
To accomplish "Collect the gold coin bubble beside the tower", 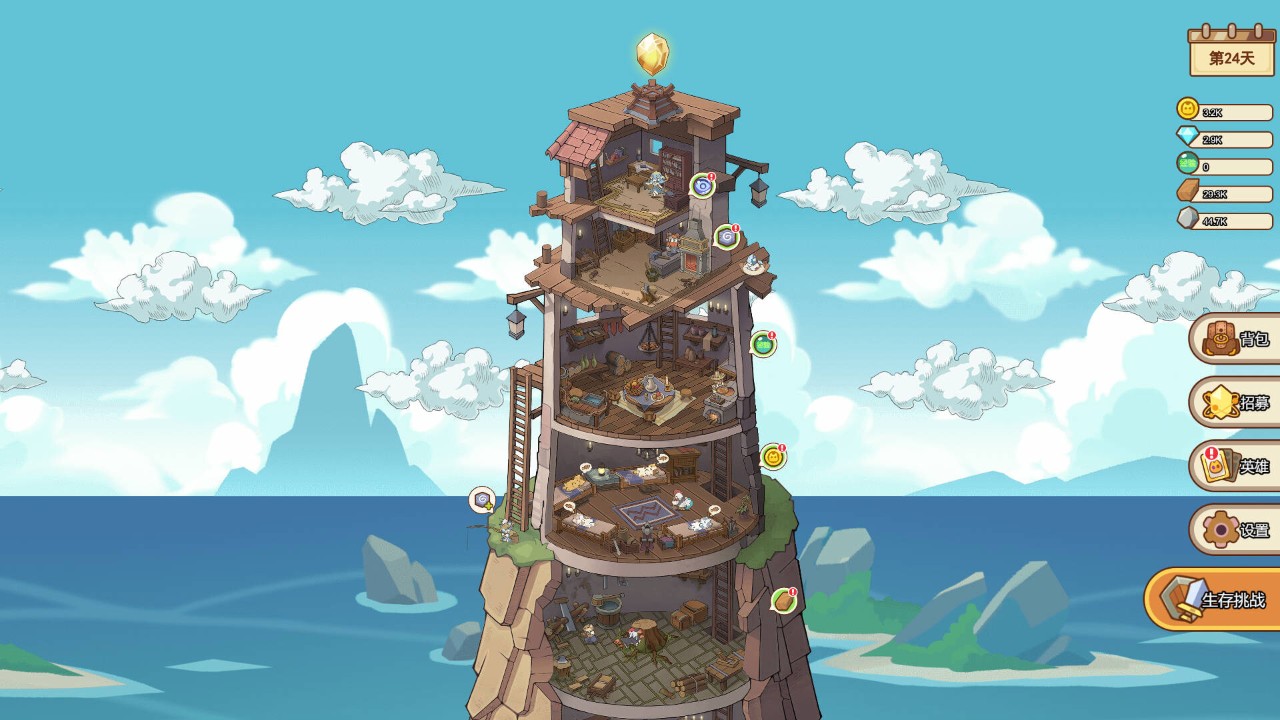I will click(x=772, y=458).
